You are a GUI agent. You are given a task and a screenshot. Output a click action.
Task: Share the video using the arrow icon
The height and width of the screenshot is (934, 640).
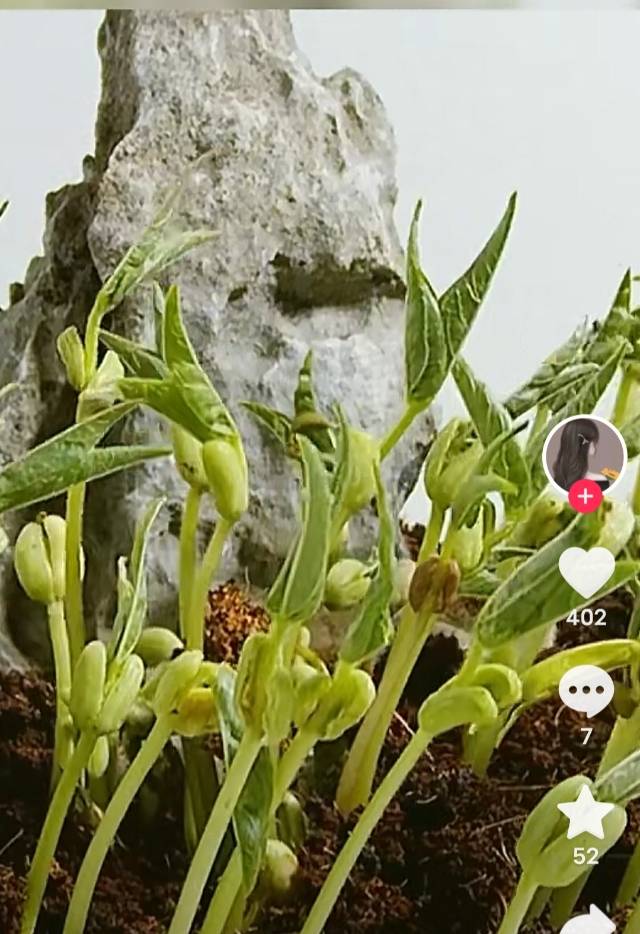click(588, 920)
